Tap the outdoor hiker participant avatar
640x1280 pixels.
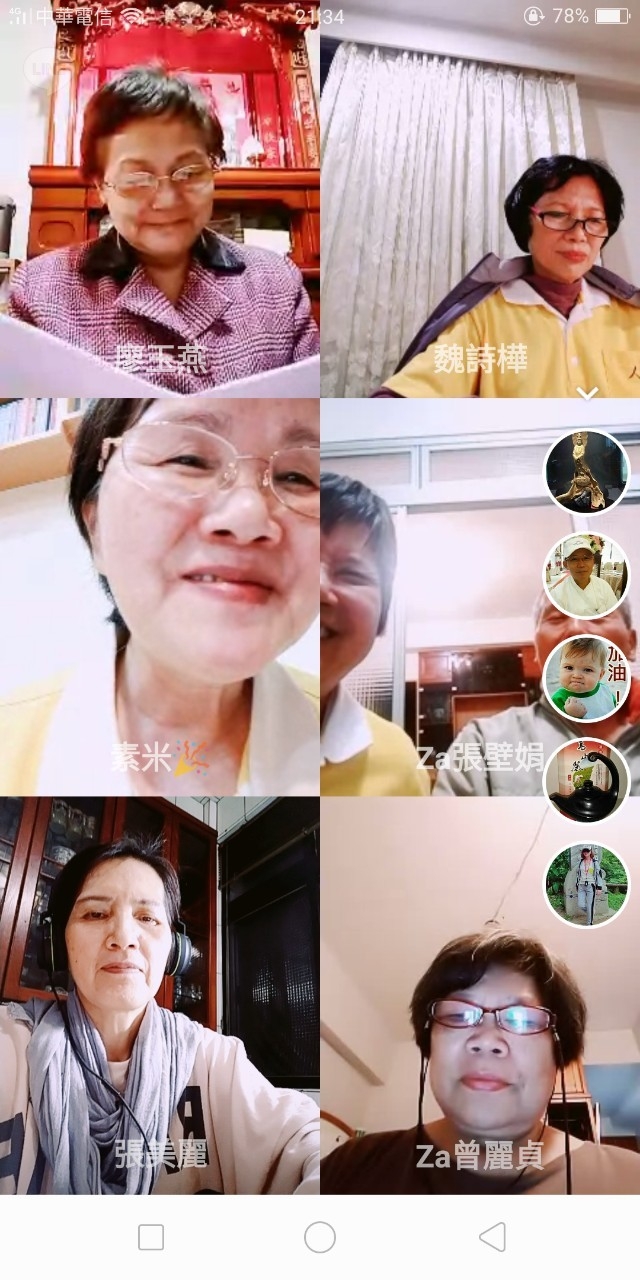(587, 884)
